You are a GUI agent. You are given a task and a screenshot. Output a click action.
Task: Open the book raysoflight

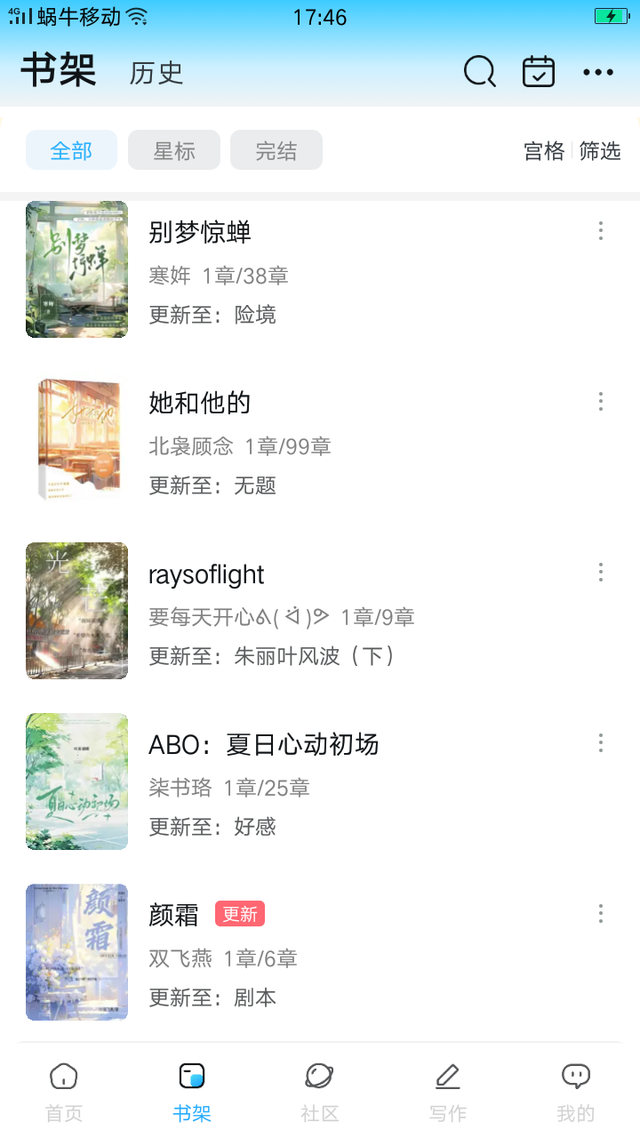tap(207, 575)
